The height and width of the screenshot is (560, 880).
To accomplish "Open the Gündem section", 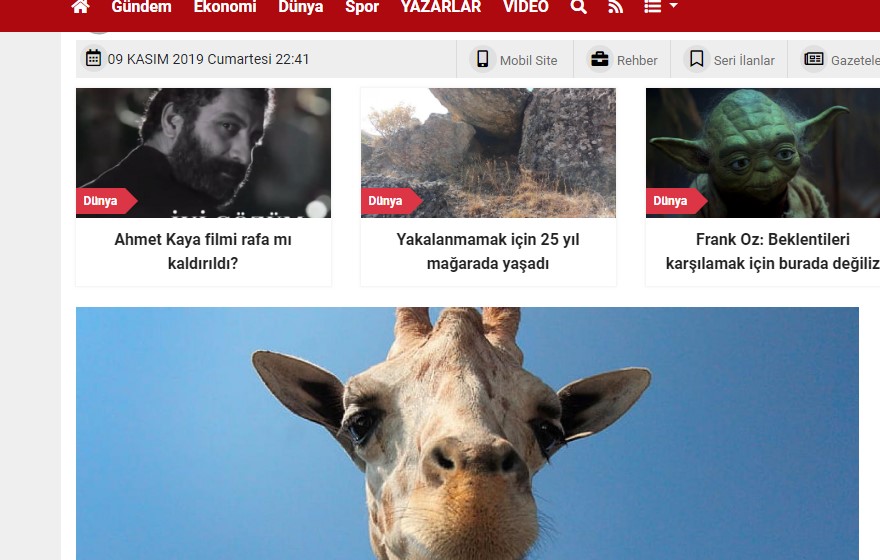I will point(141,7).
